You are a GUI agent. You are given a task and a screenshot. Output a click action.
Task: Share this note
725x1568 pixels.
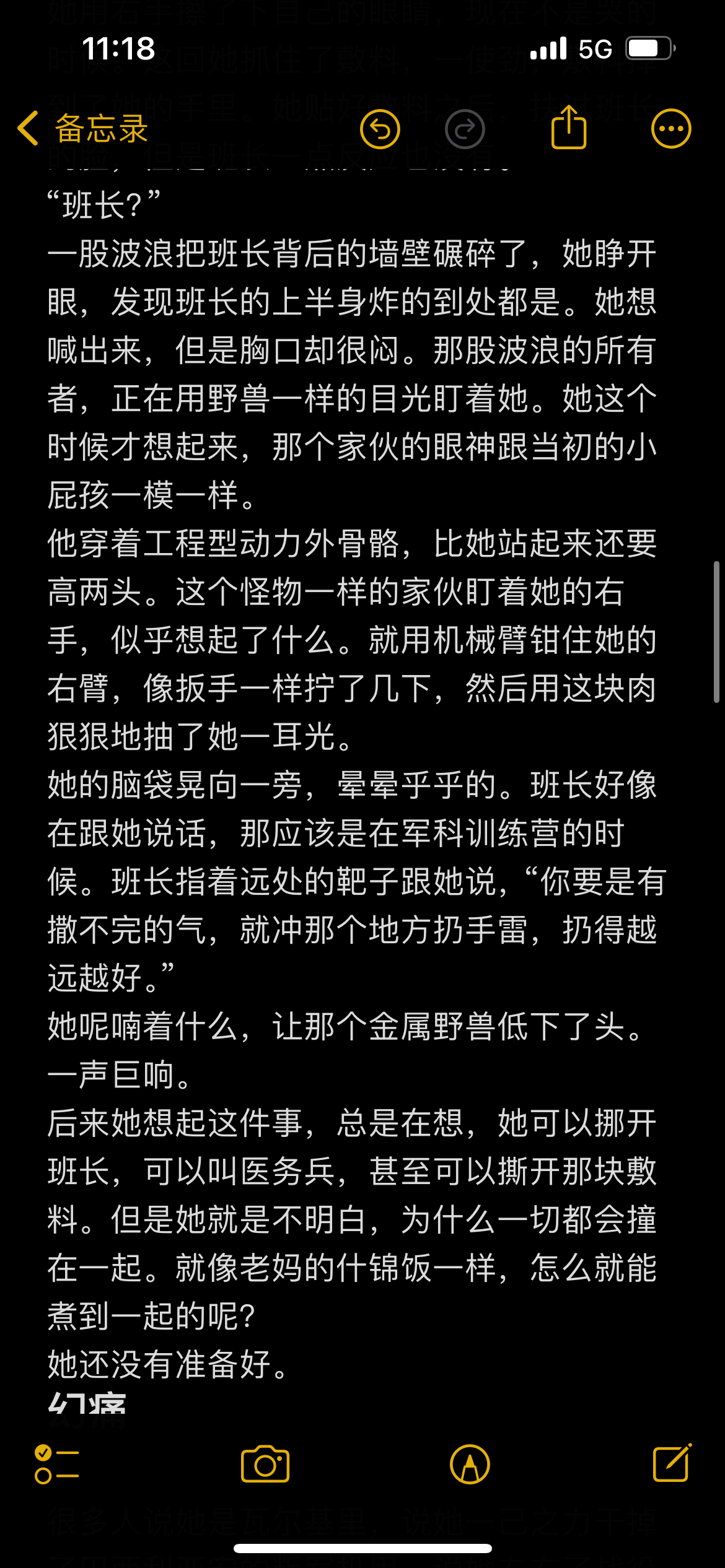point(568,127)
